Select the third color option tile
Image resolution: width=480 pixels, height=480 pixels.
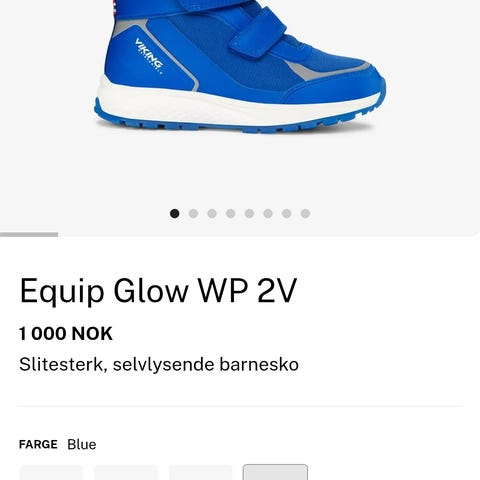tap(201, 473)
